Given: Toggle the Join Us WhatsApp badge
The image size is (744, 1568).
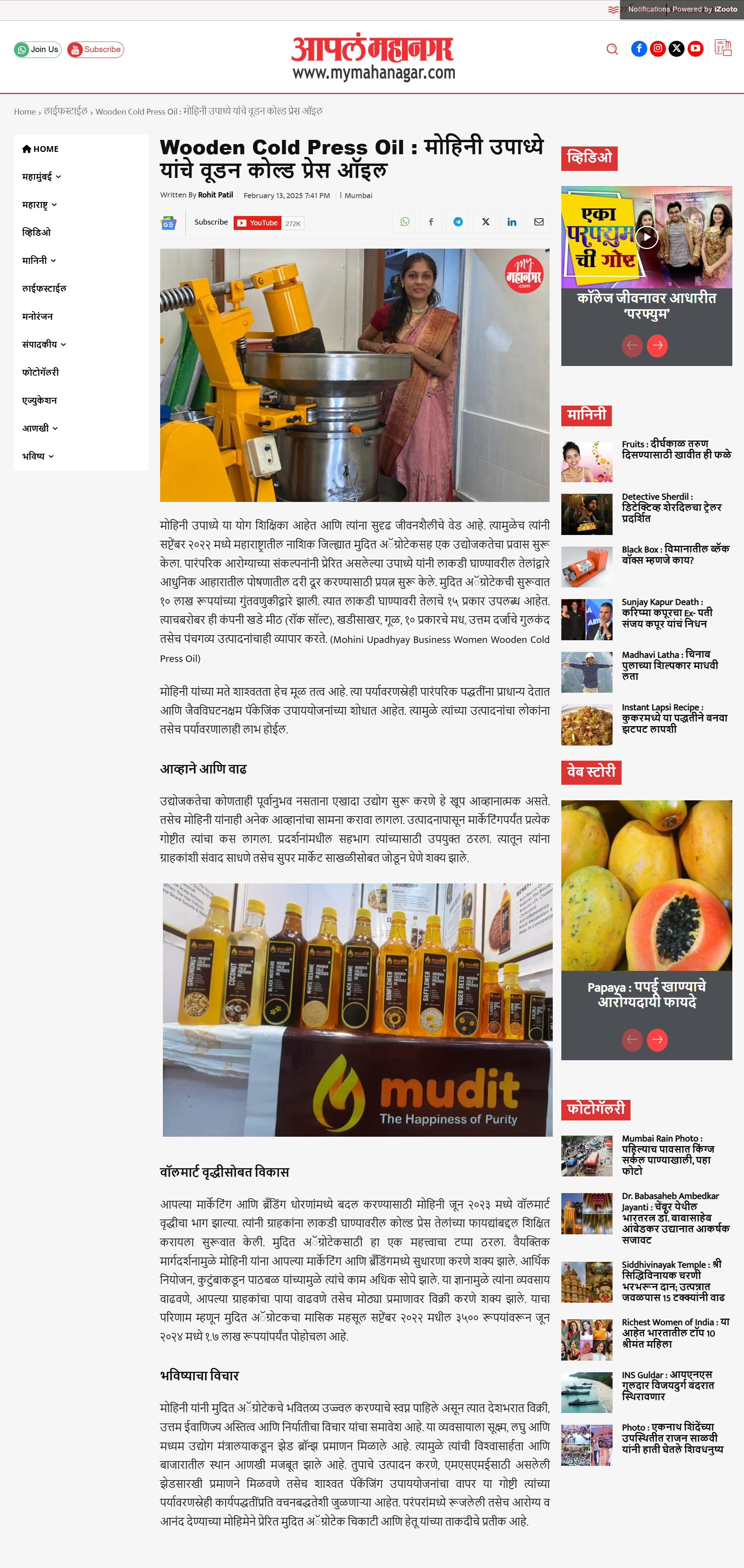Looking at the screenshot, I should point(37,49).
